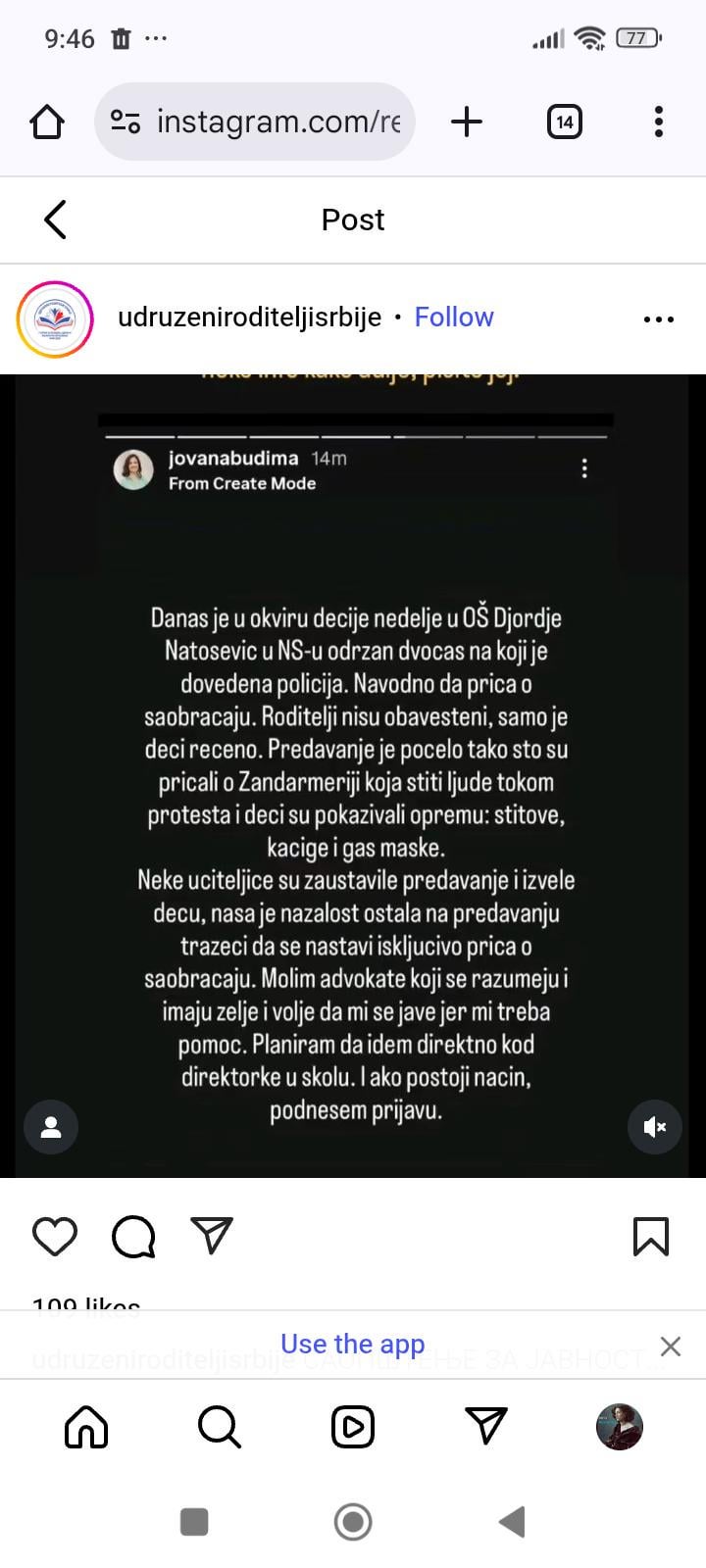The height and width of the screenshot is (1568, 706).
Task: Like this post with the heart icon
Action: point(55,1236)
